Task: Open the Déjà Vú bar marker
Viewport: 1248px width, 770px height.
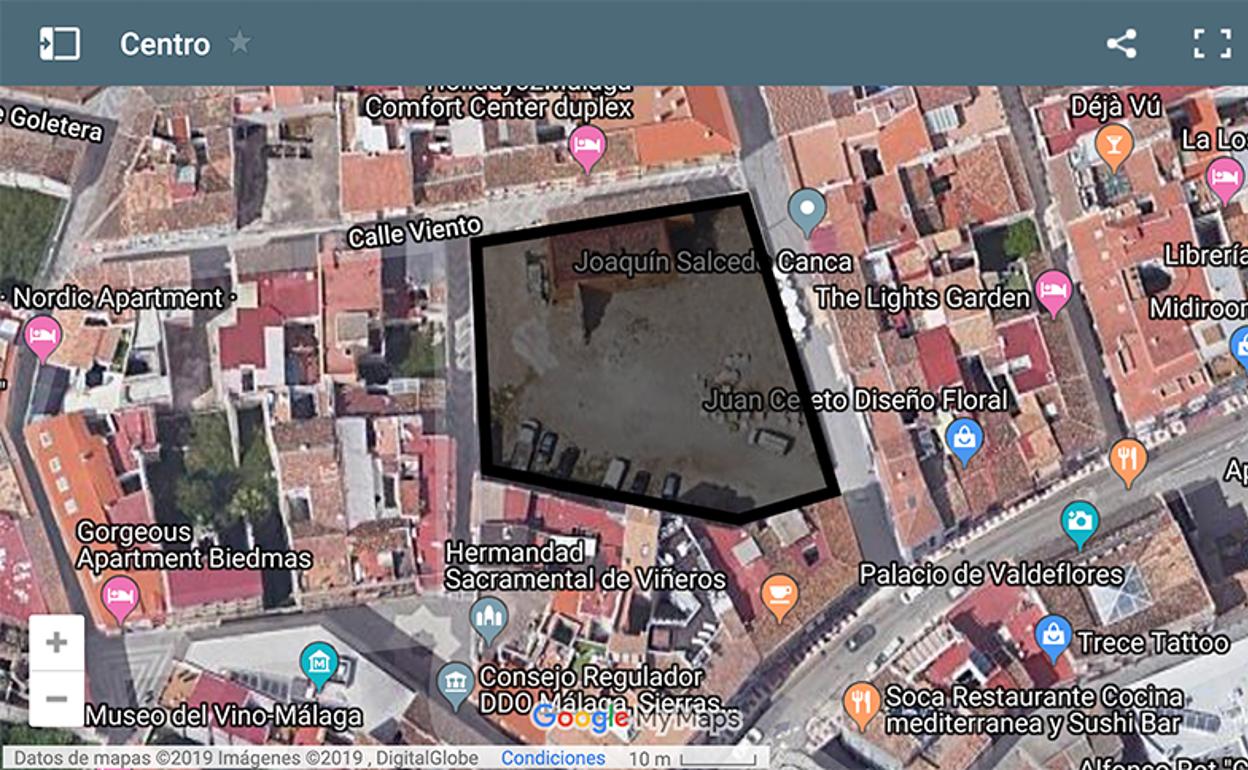Action: coord(1113,145)
